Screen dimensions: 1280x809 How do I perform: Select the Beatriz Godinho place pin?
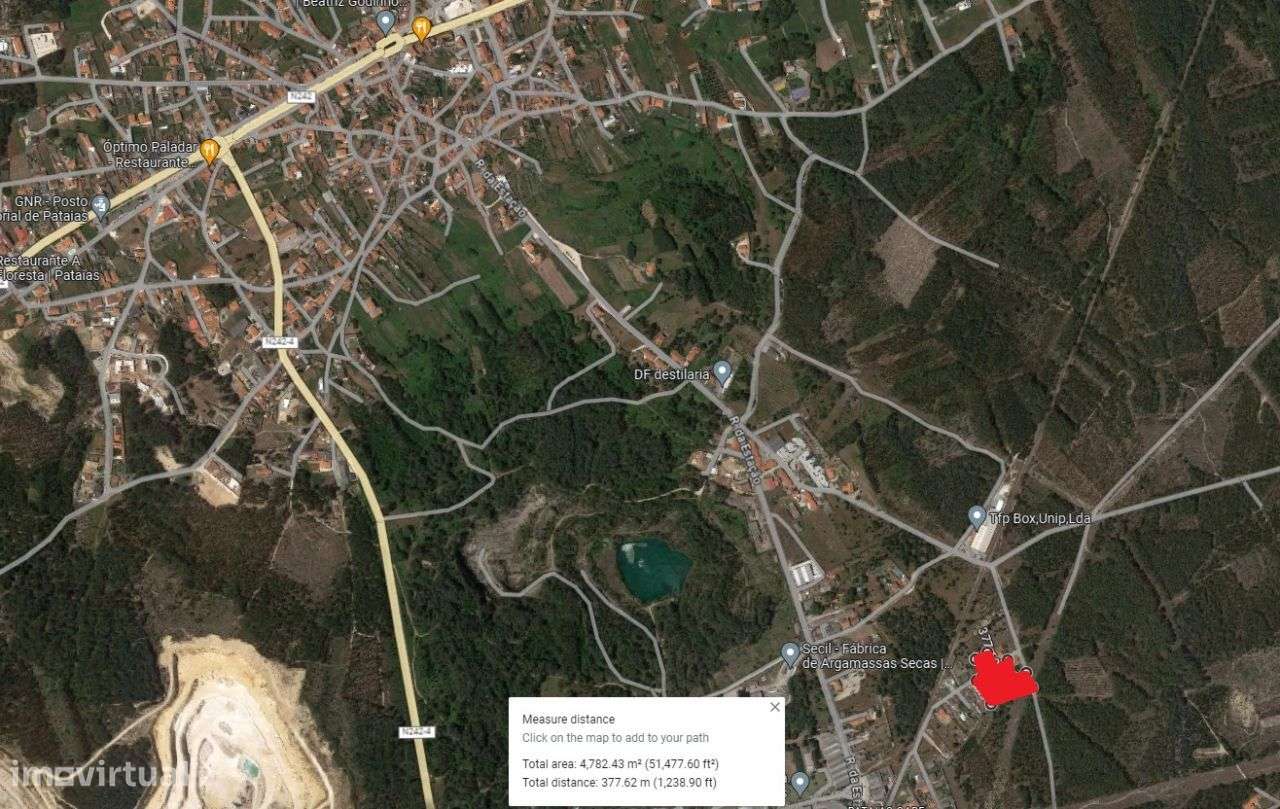pyautogui.click(x=386, y=20)
